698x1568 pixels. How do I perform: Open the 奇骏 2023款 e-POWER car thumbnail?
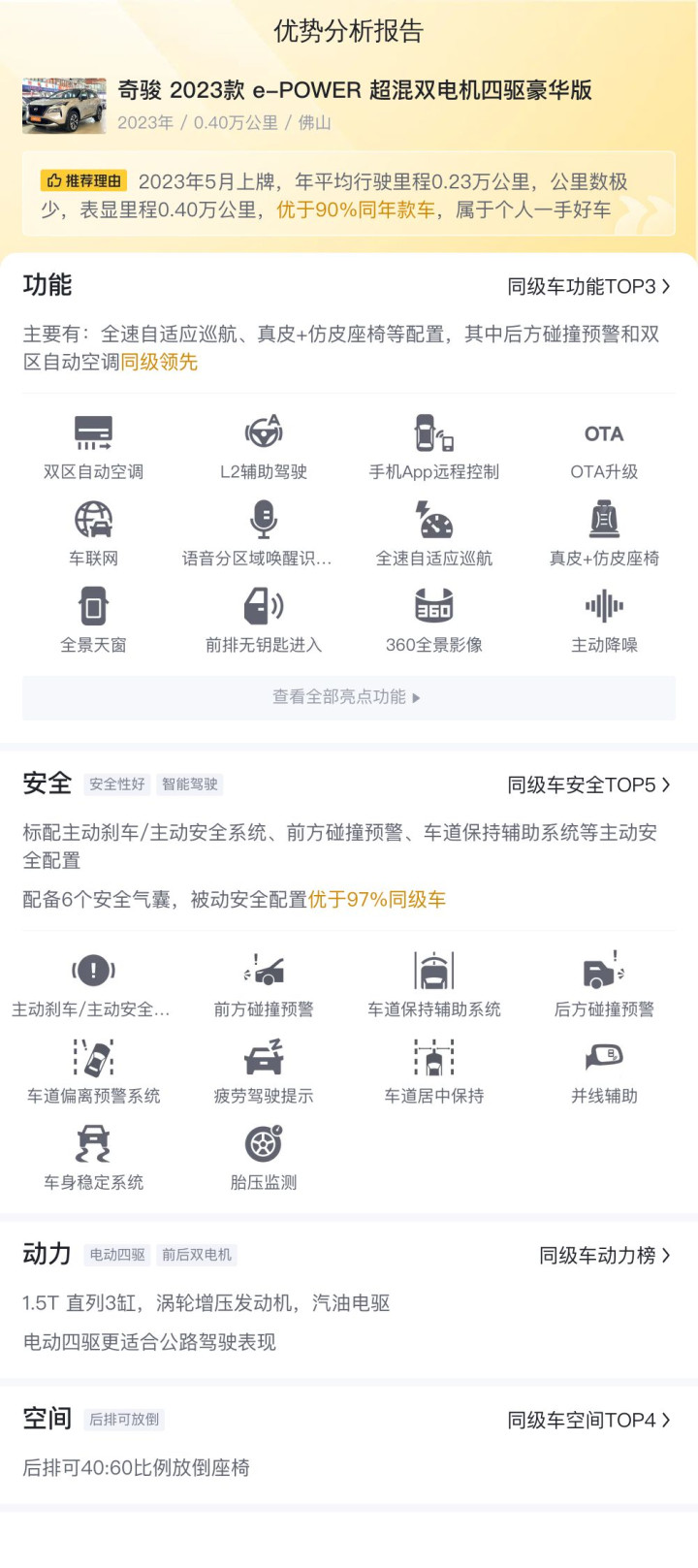click(x=64, y=106)
